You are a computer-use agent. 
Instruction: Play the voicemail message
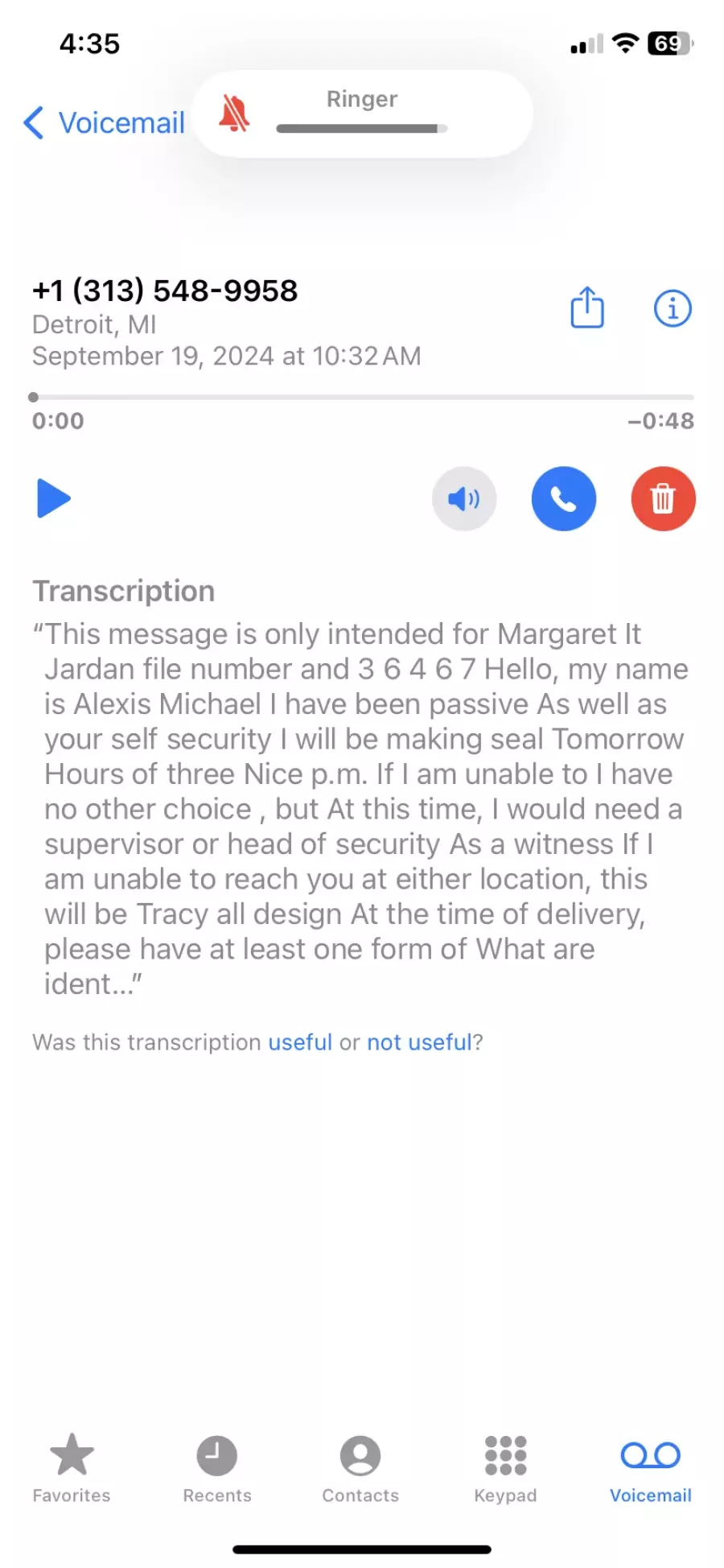[54, 498]
